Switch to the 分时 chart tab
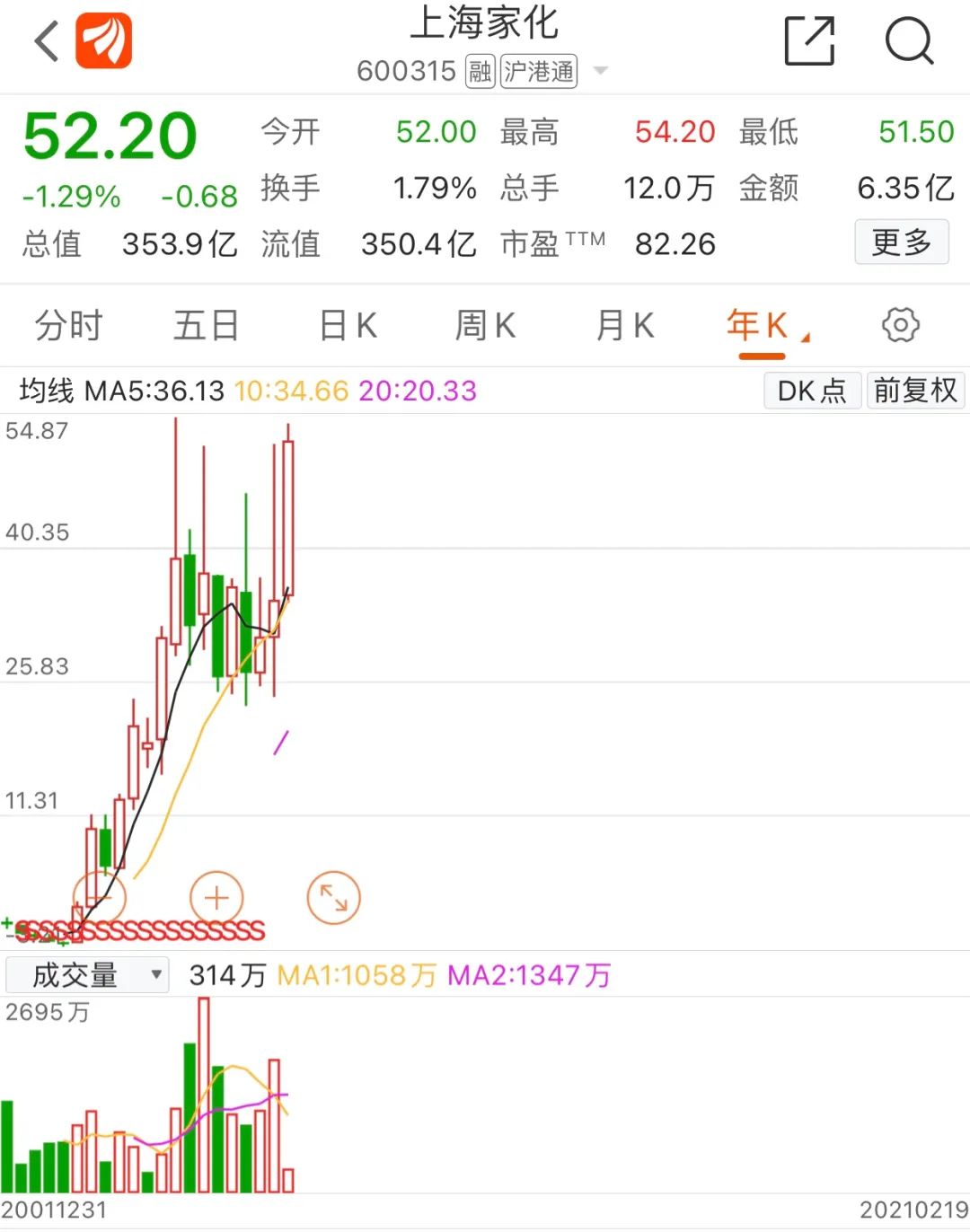The width and height of the screenshot is (970, 1232). pos(69,325)
